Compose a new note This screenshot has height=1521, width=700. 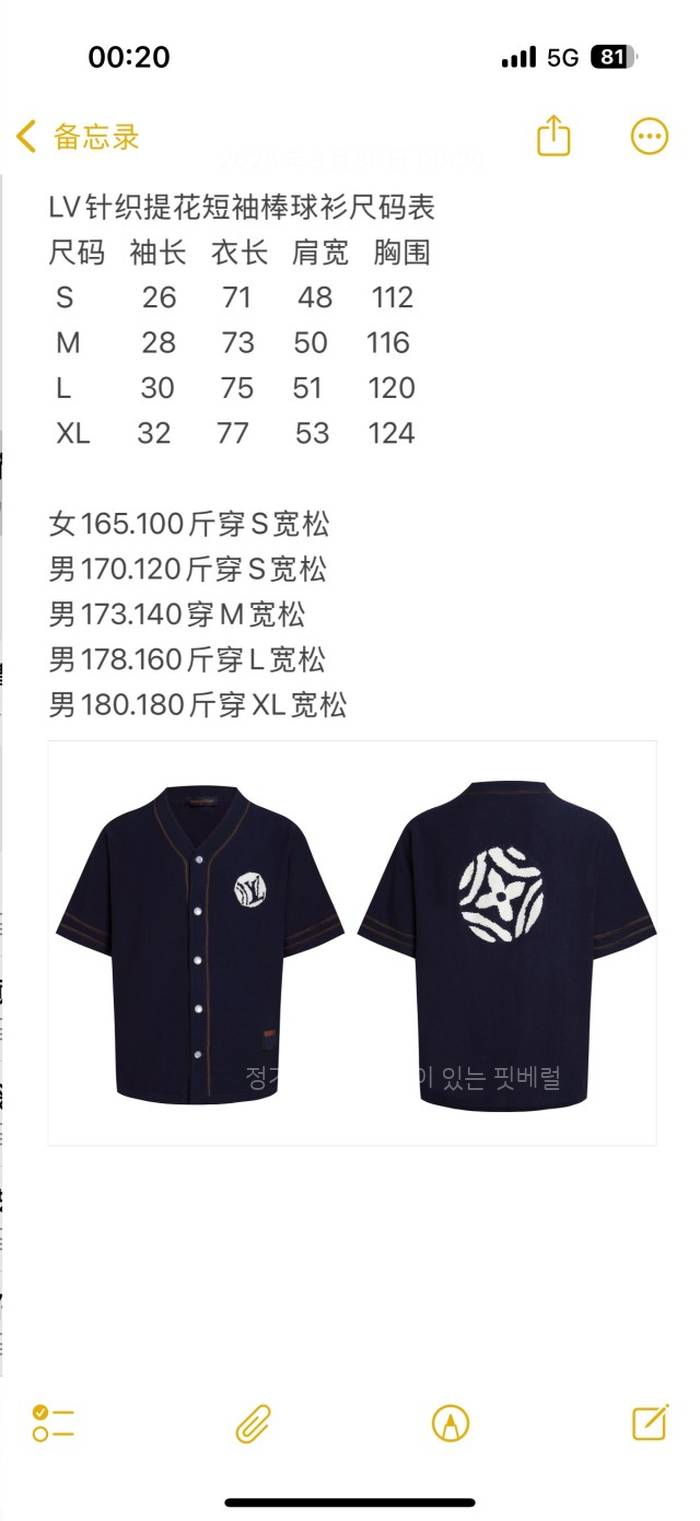pyautogui.click(x=649, y=1421)
